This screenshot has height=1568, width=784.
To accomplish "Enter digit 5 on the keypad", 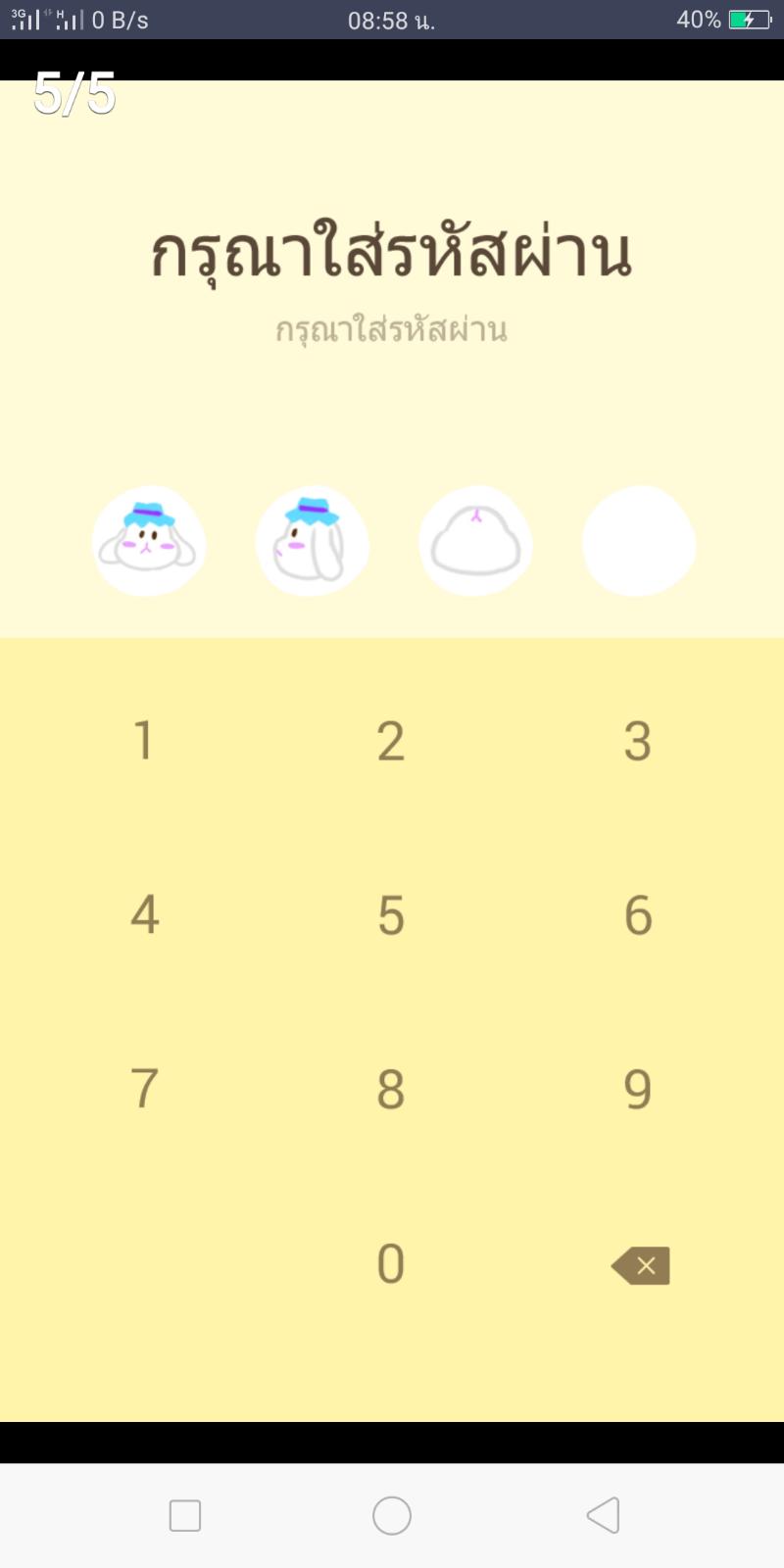I will tap(391, 914).
